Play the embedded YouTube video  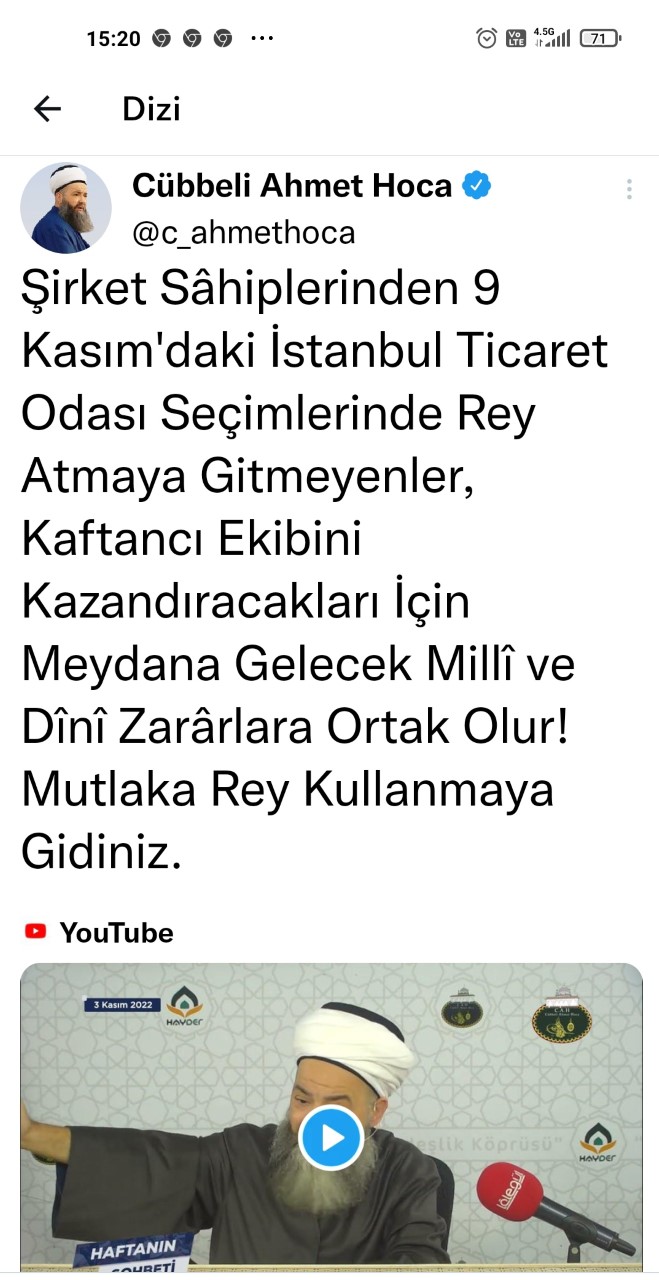pos(331,1137)
